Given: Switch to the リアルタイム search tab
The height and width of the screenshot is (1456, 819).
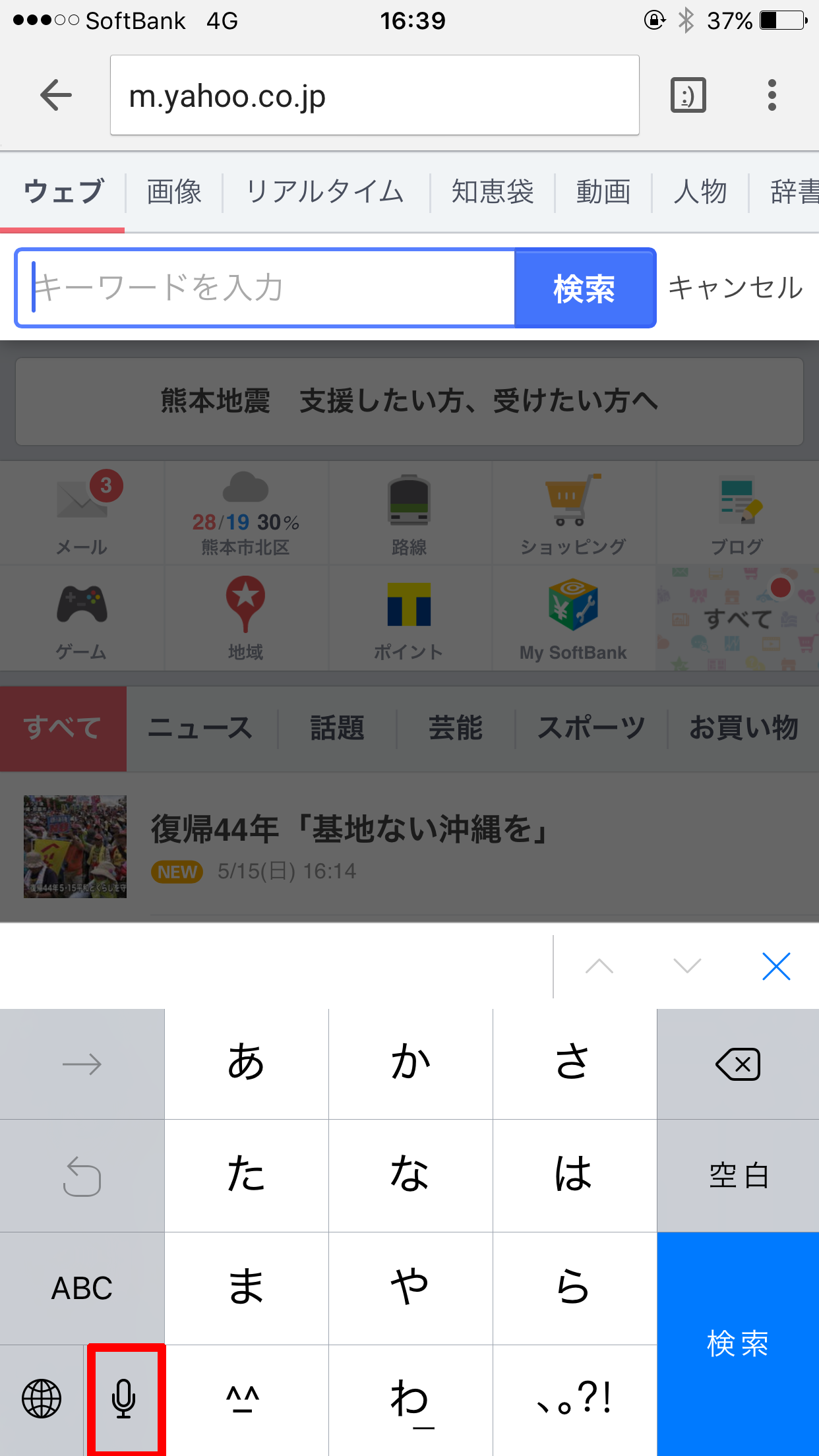Looking at the screenshot, I should pyautogui.click(x=325, y=192).
